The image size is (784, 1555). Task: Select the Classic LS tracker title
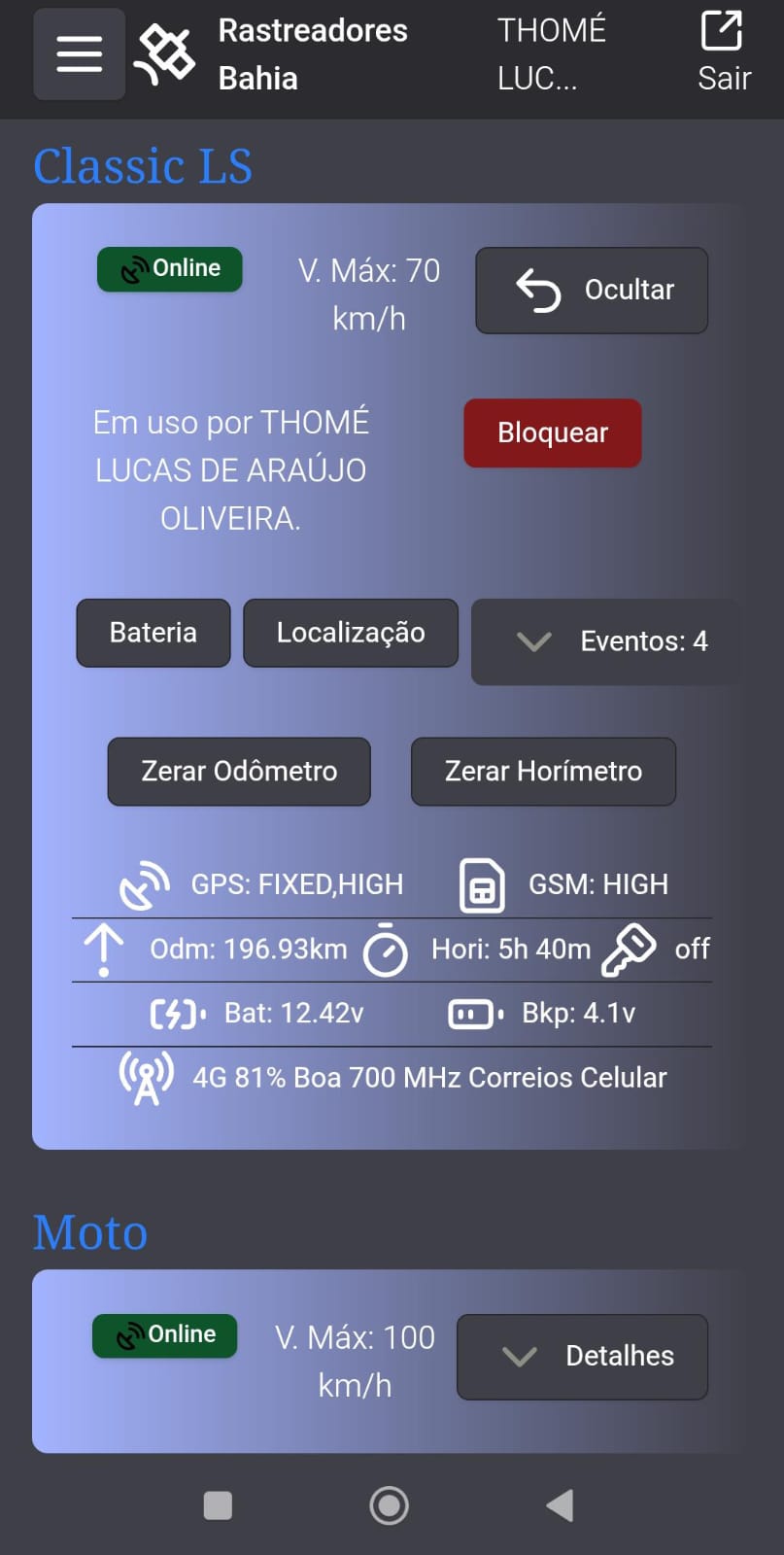pyautogui.click(x=142, y=165)
